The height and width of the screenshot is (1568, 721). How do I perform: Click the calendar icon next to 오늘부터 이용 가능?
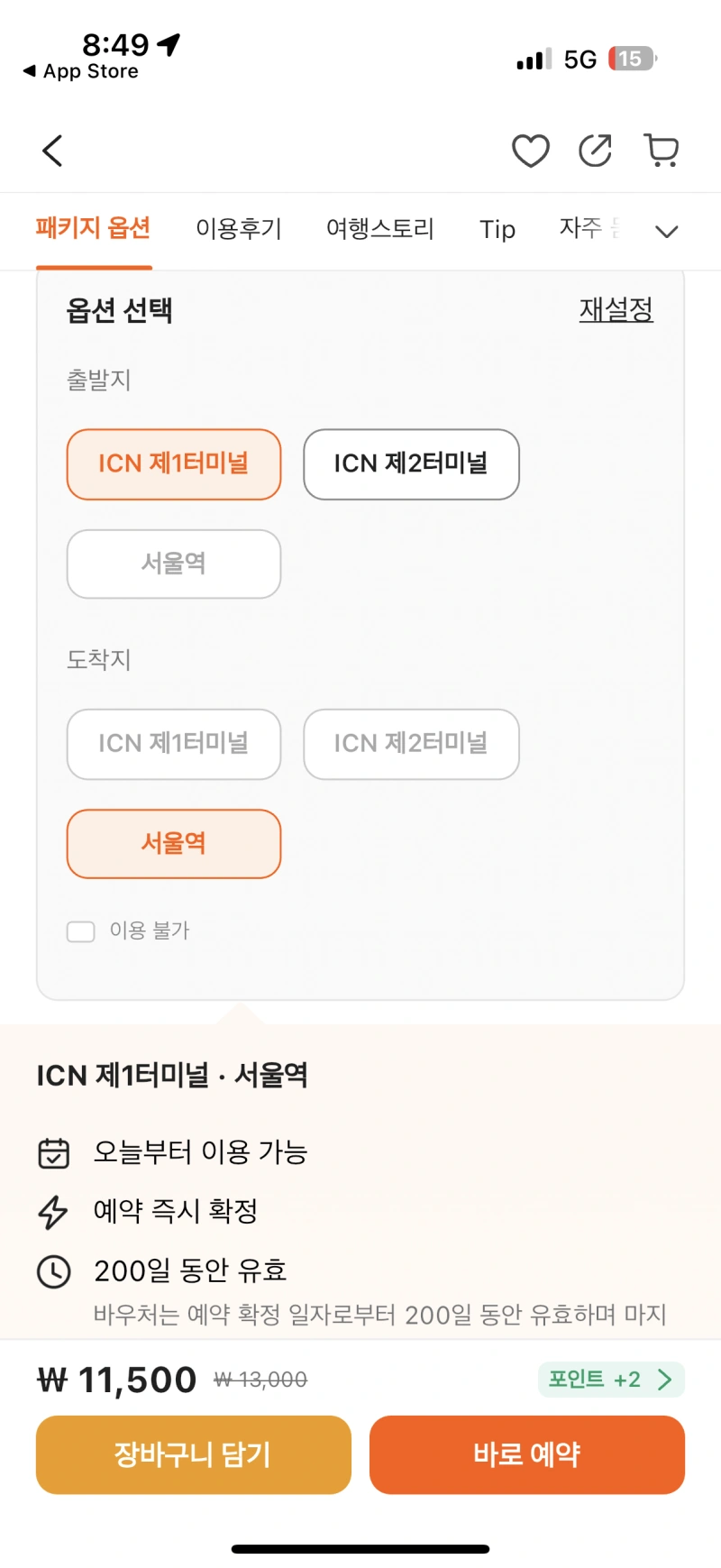coord(54,1152)
